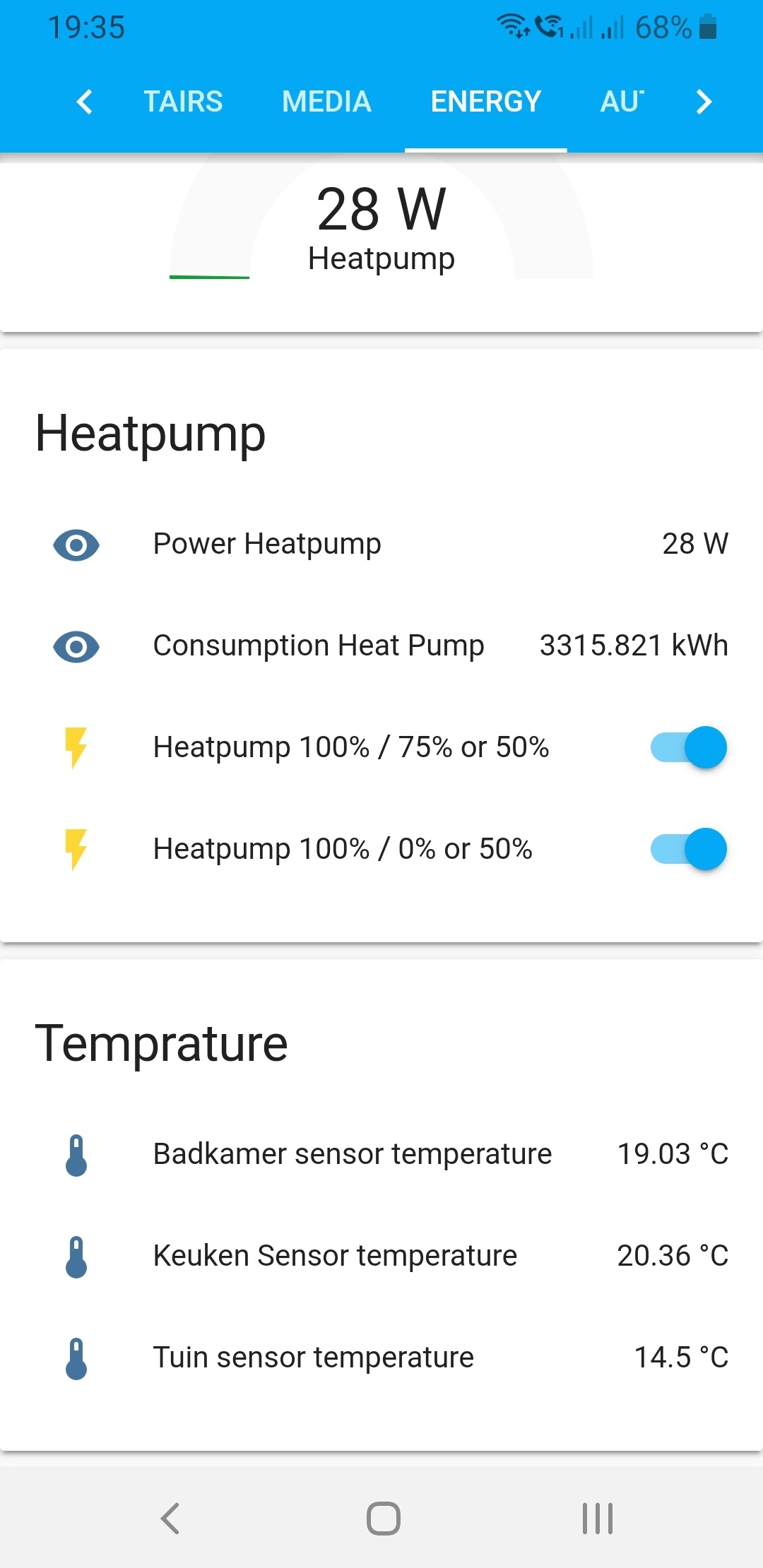Toggle Heatpump 100% / 75% or 50% switch
The height and width of the screenshot is (1568, 763).
pyautogui.click(x=688, y=747)
